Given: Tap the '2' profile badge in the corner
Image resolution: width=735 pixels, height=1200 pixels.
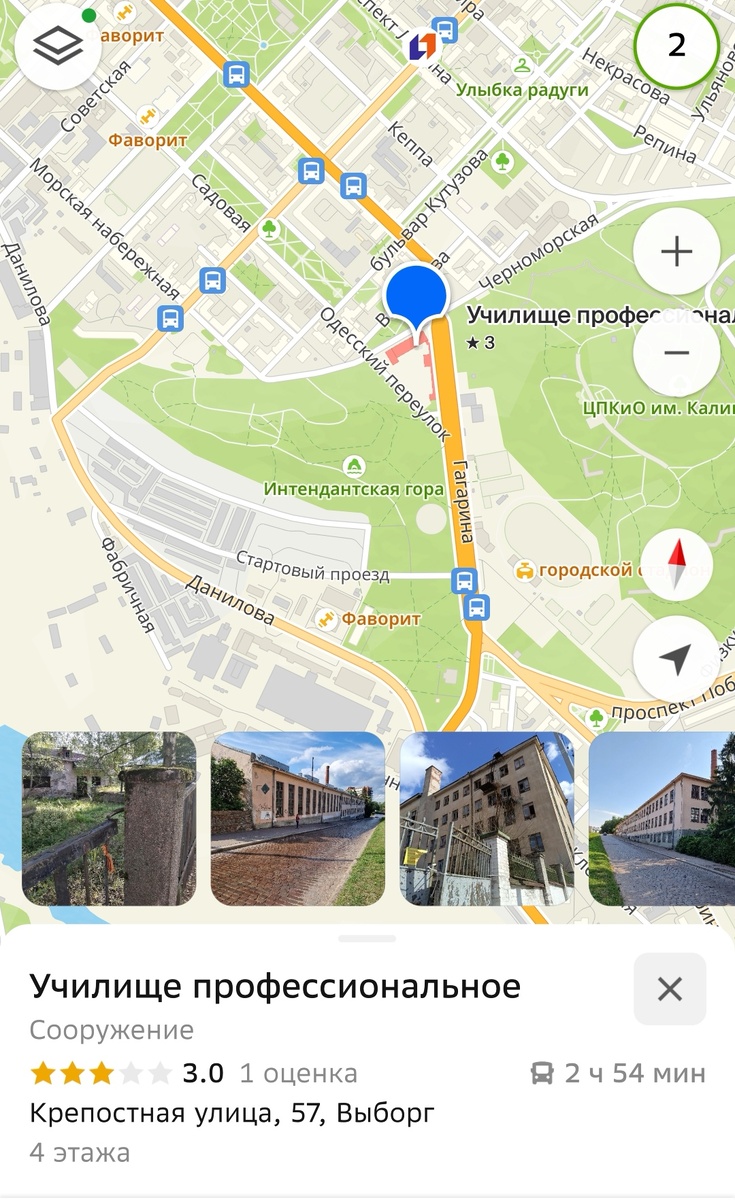Looking at the screenshot, I should click(x=675, y=47).
